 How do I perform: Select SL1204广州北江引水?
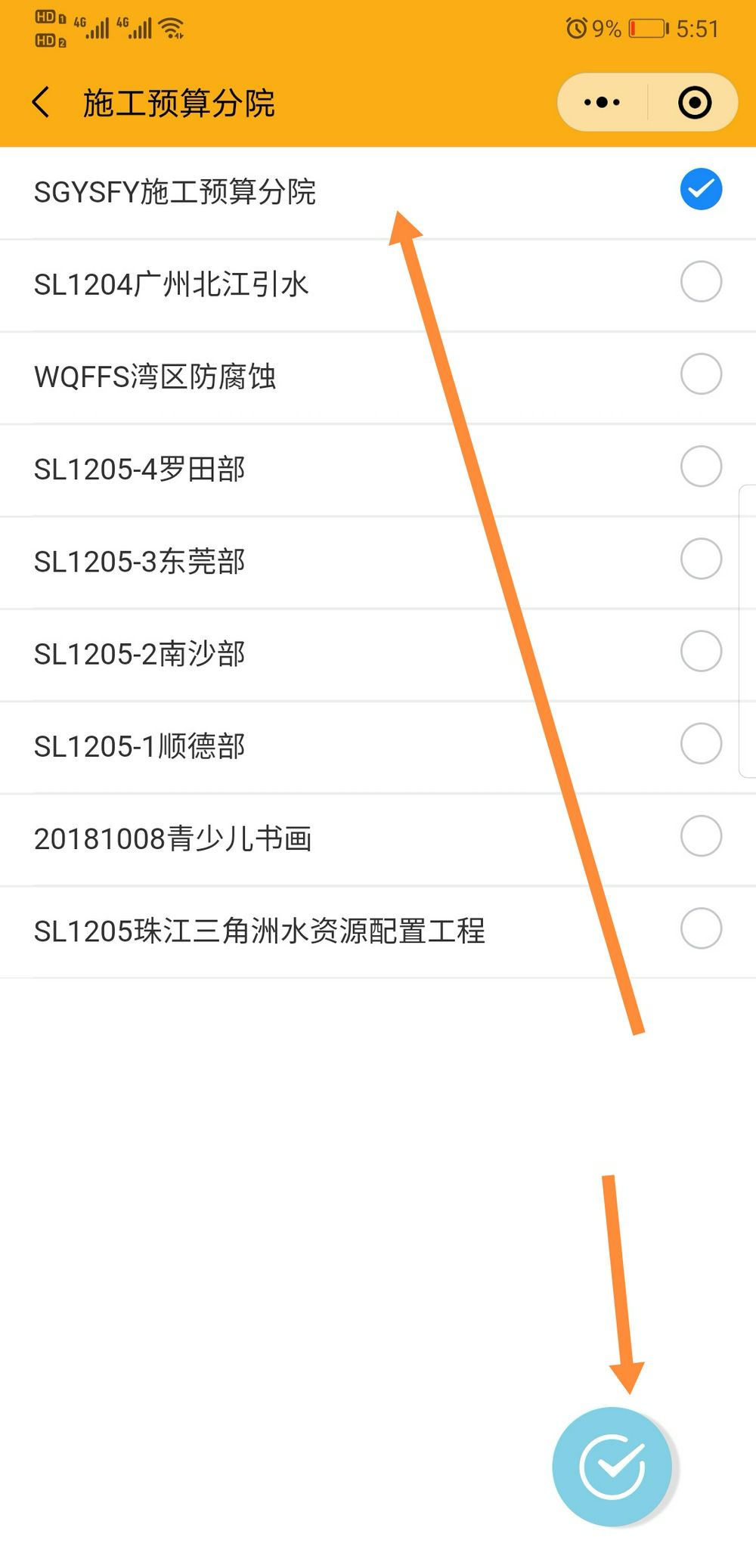[701, 282]
